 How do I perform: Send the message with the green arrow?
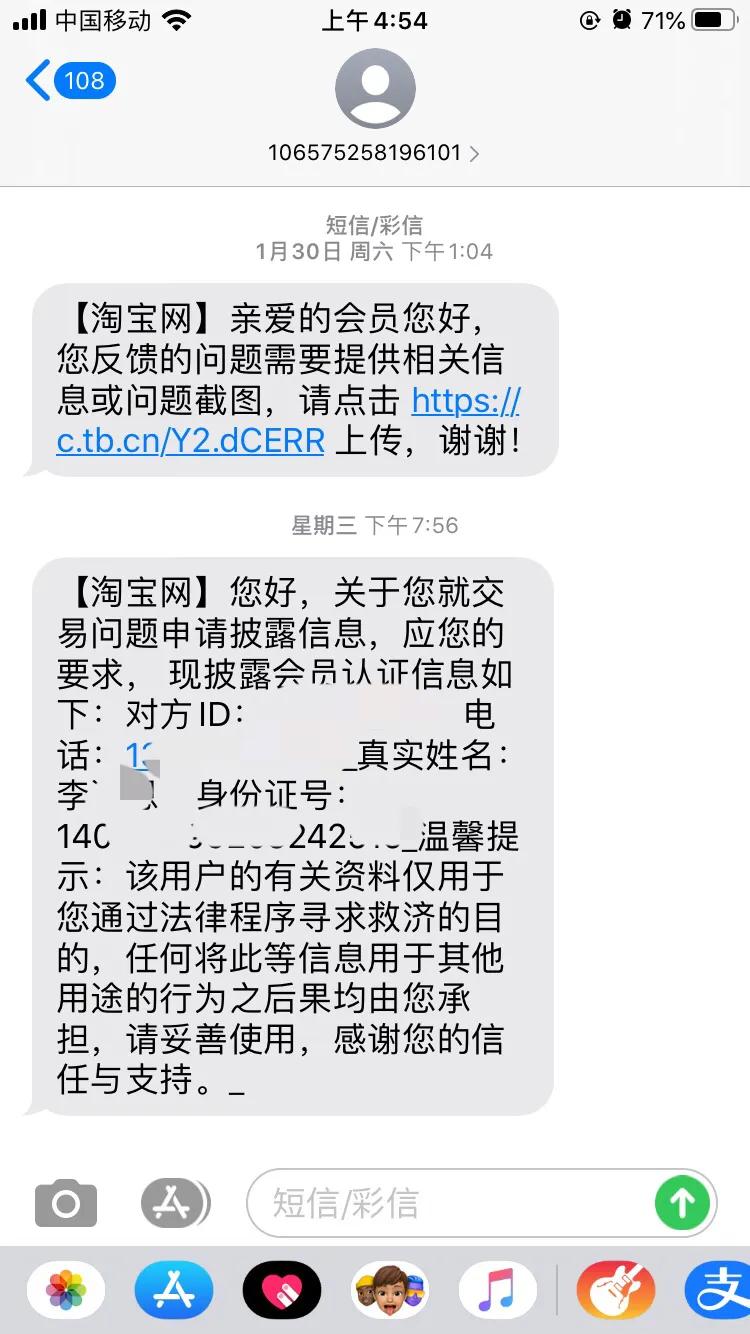(682, 1204)
